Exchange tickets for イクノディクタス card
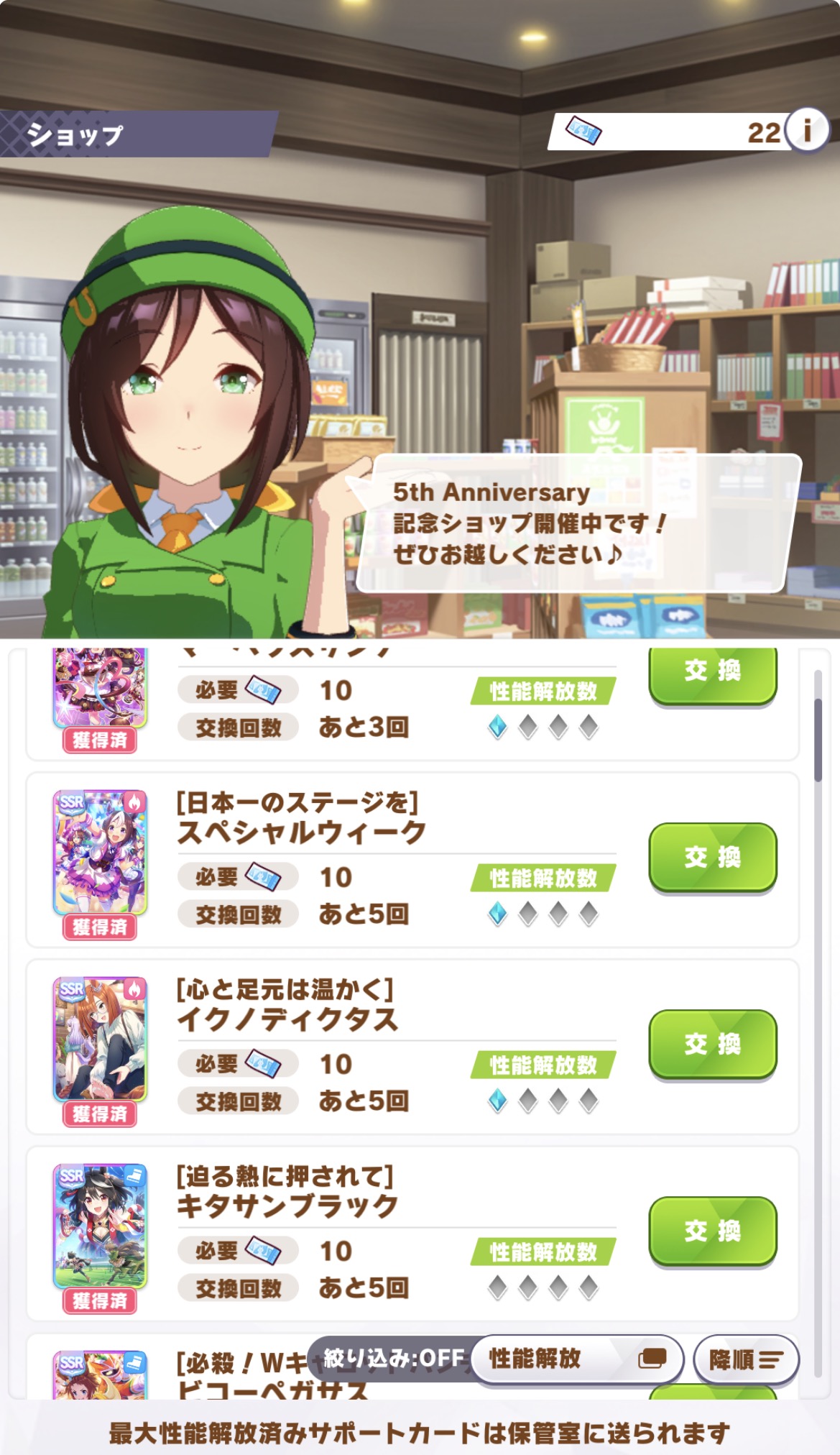 [712, 1044]
